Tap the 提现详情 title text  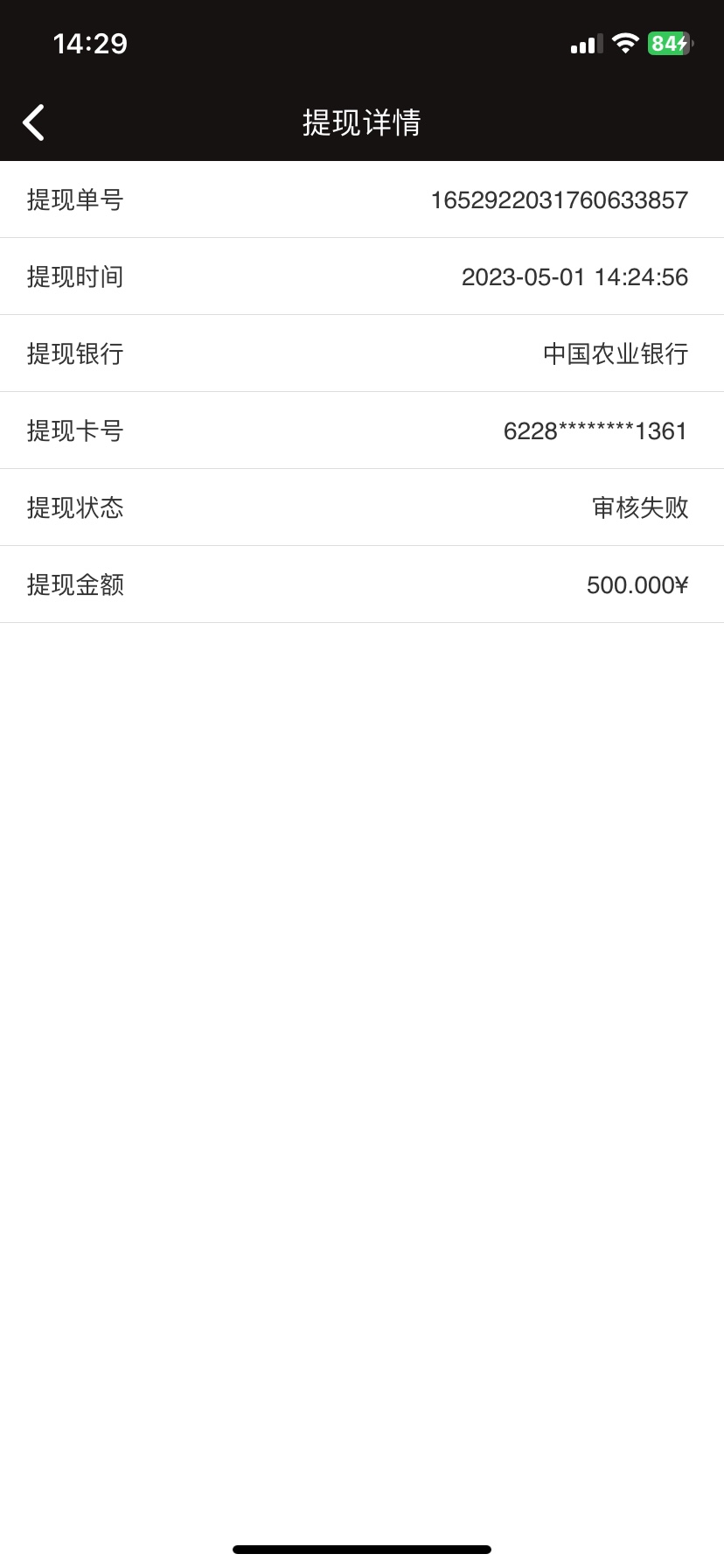362,123
